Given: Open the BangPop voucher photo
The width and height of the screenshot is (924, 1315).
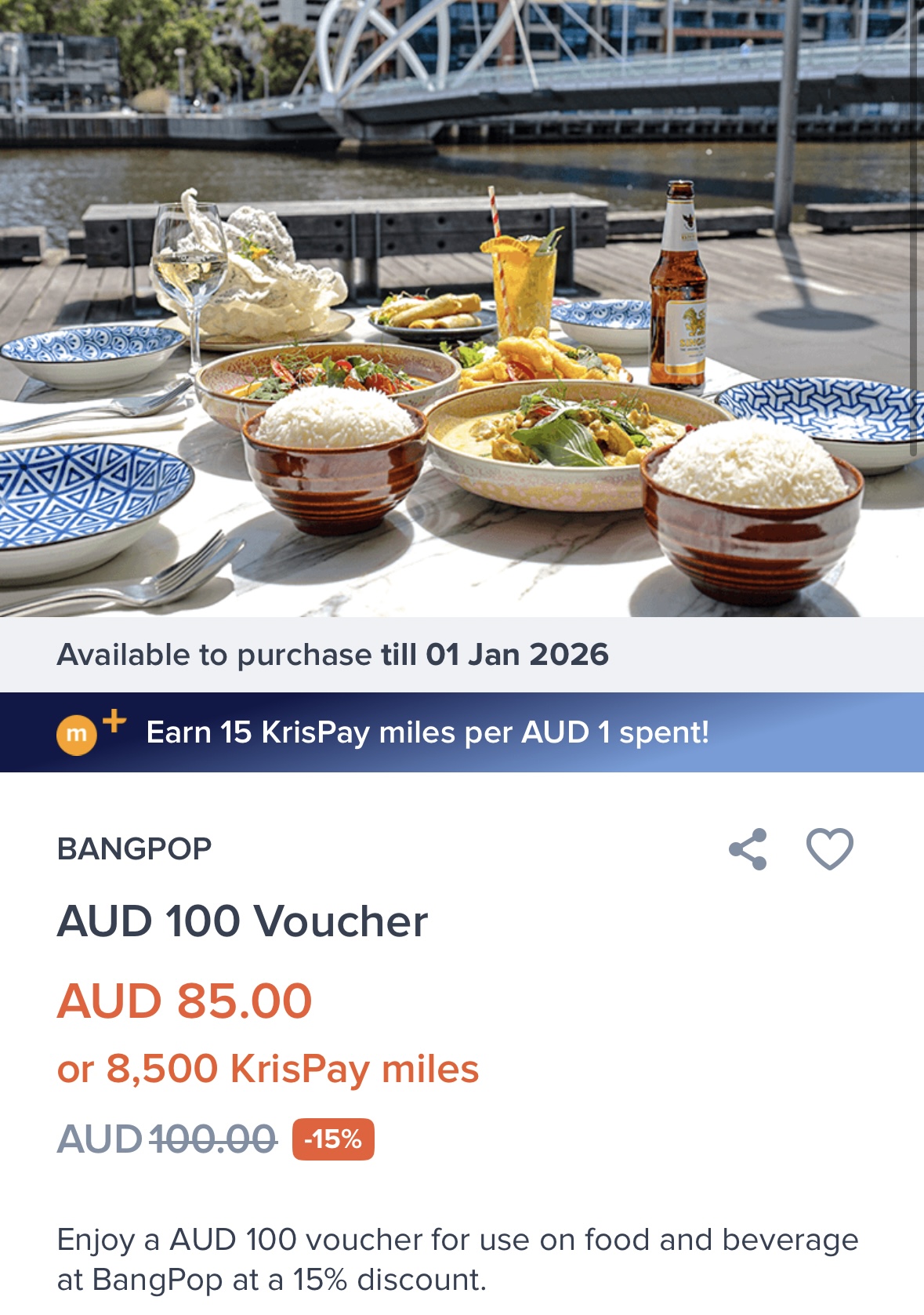Looking at the screenshot, I should (462, 308).
